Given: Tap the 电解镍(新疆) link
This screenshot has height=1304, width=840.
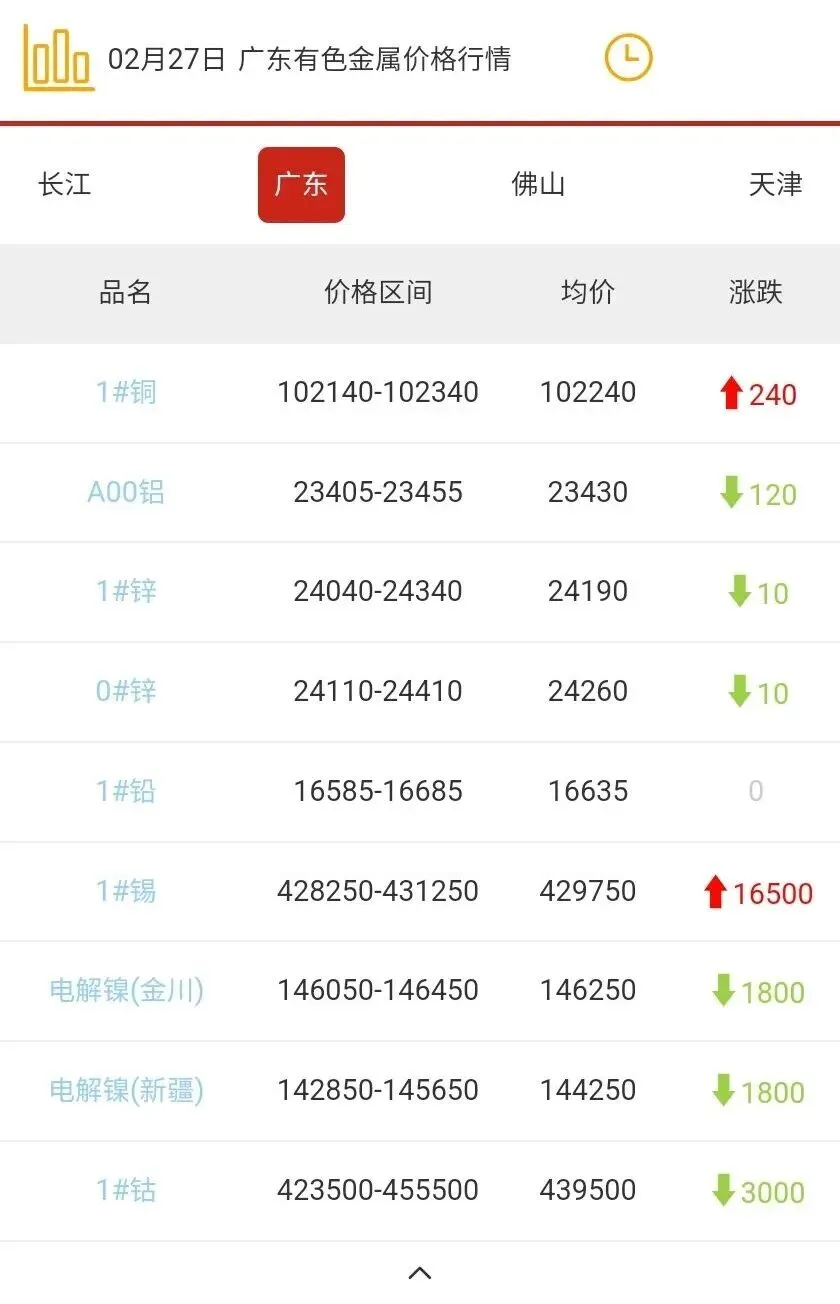Looking at the screenshot, I should coord(126,1090).
